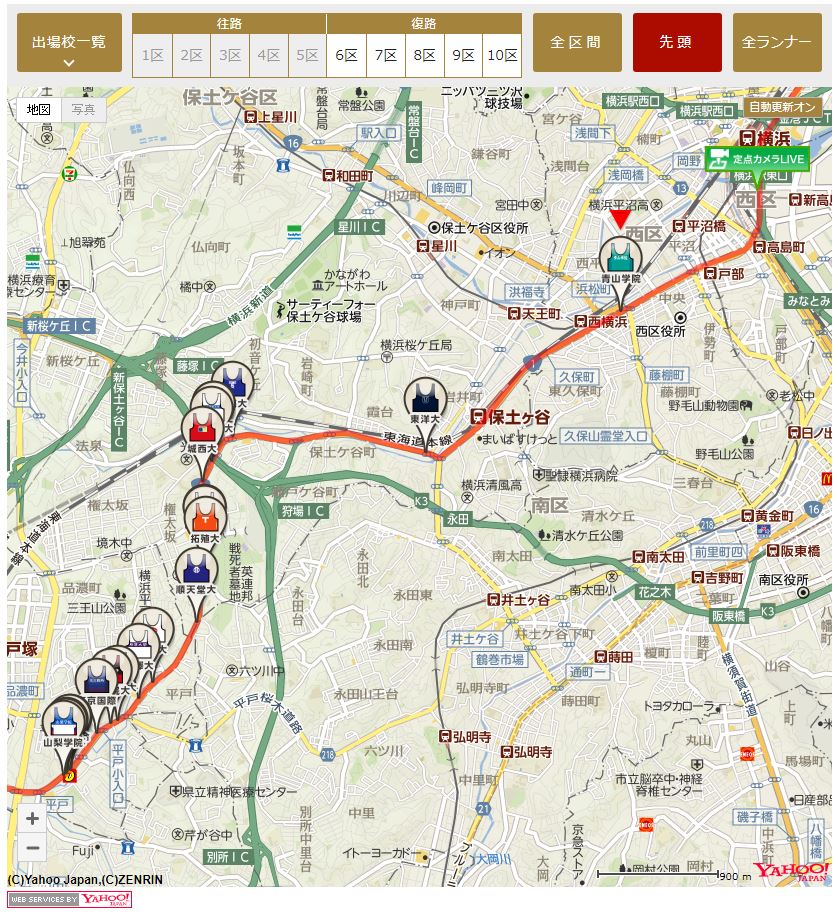Select the 10区 section

tap(502, 56)
